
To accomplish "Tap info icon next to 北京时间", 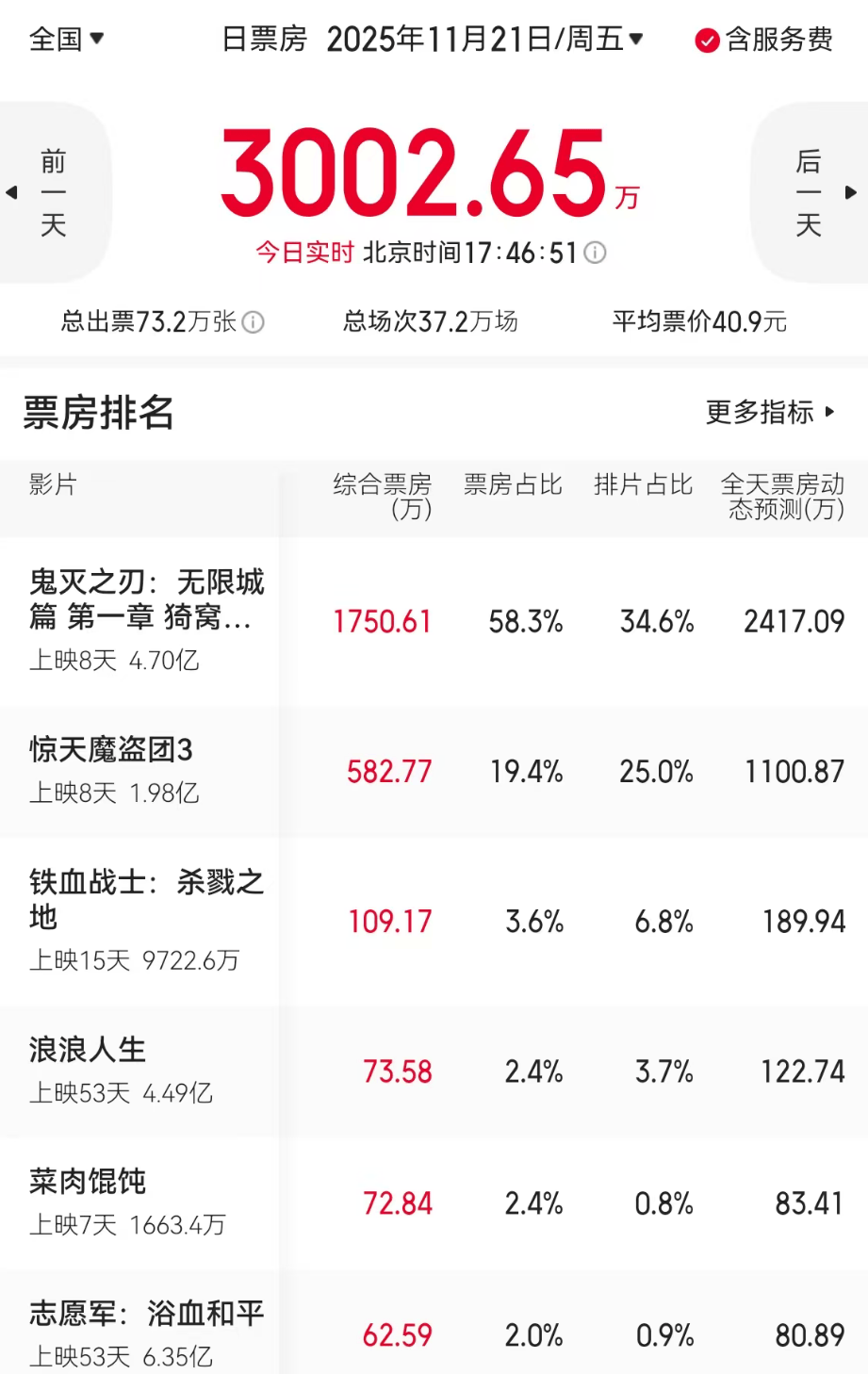I will click(x=595, y=253).
